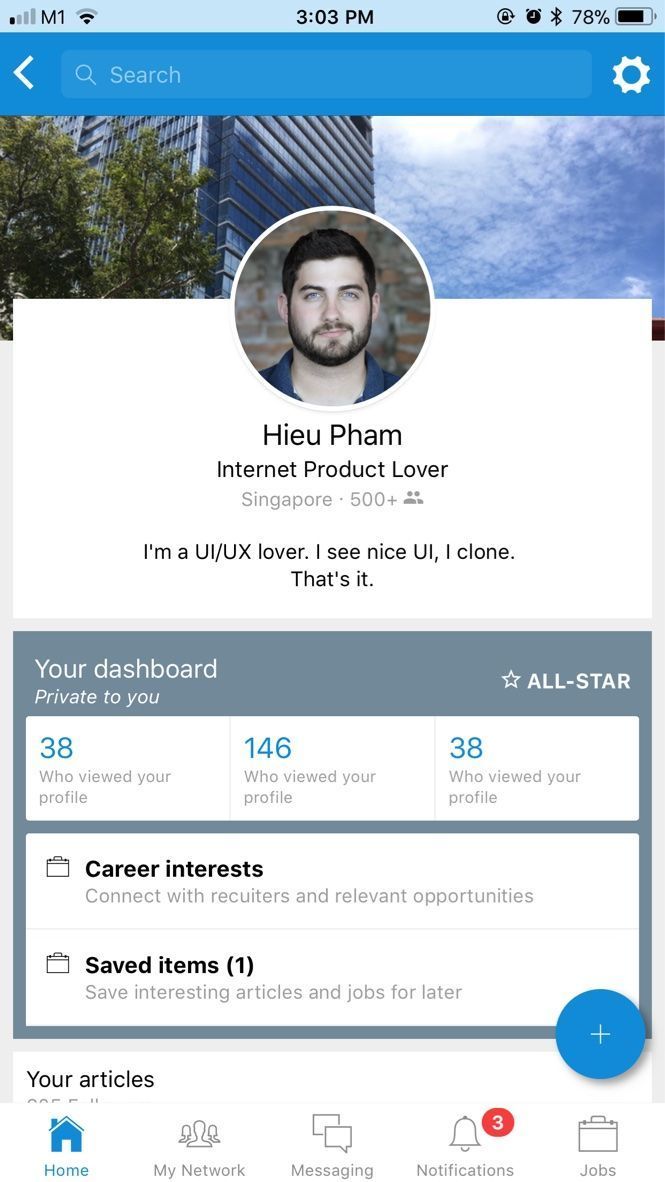Viewport: 665px width, 1182px height.
Task: Switch to the Home tab
Action: [66, 1146]
